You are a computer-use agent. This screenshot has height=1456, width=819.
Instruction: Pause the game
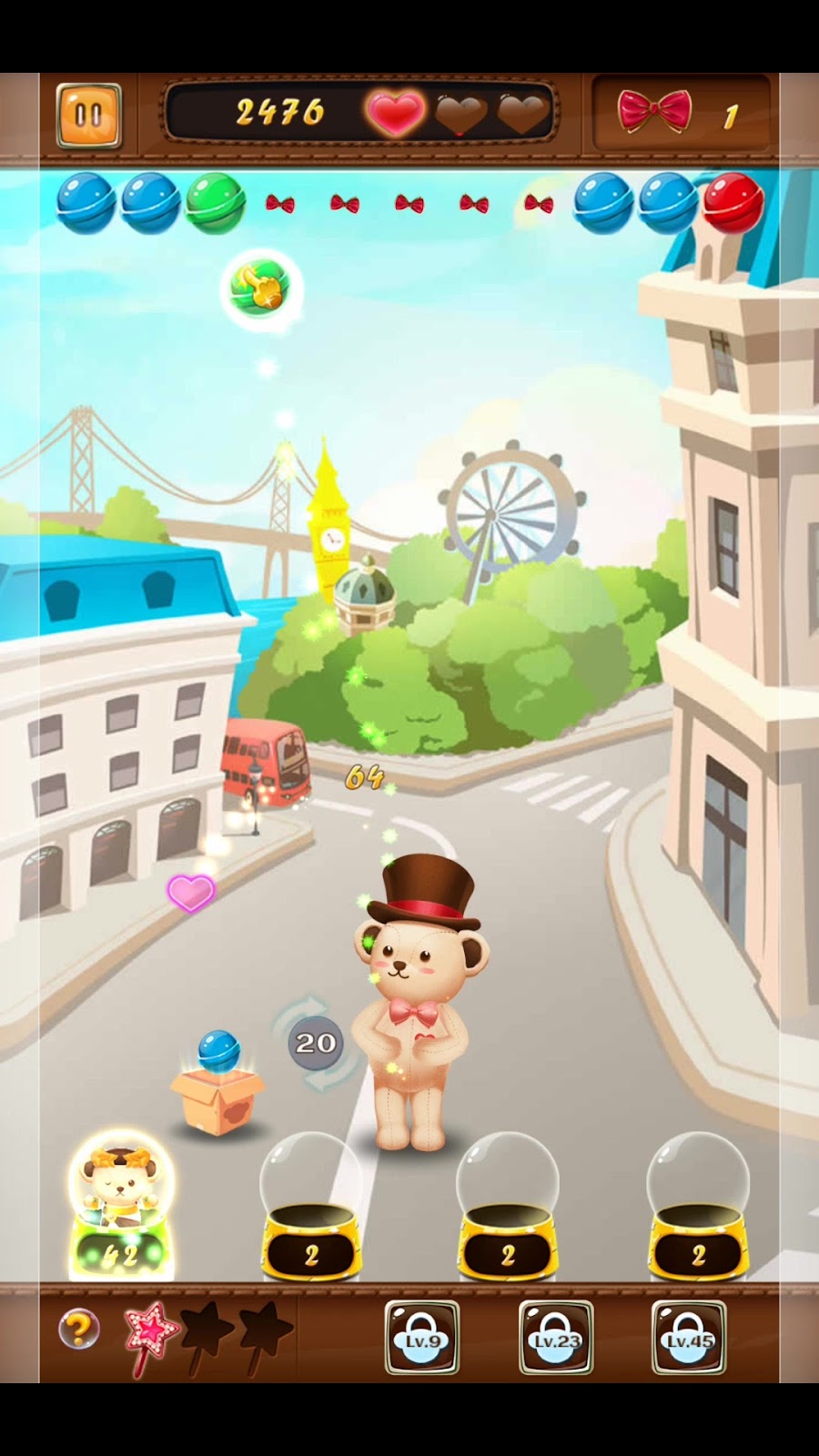[x=88, y=115]
